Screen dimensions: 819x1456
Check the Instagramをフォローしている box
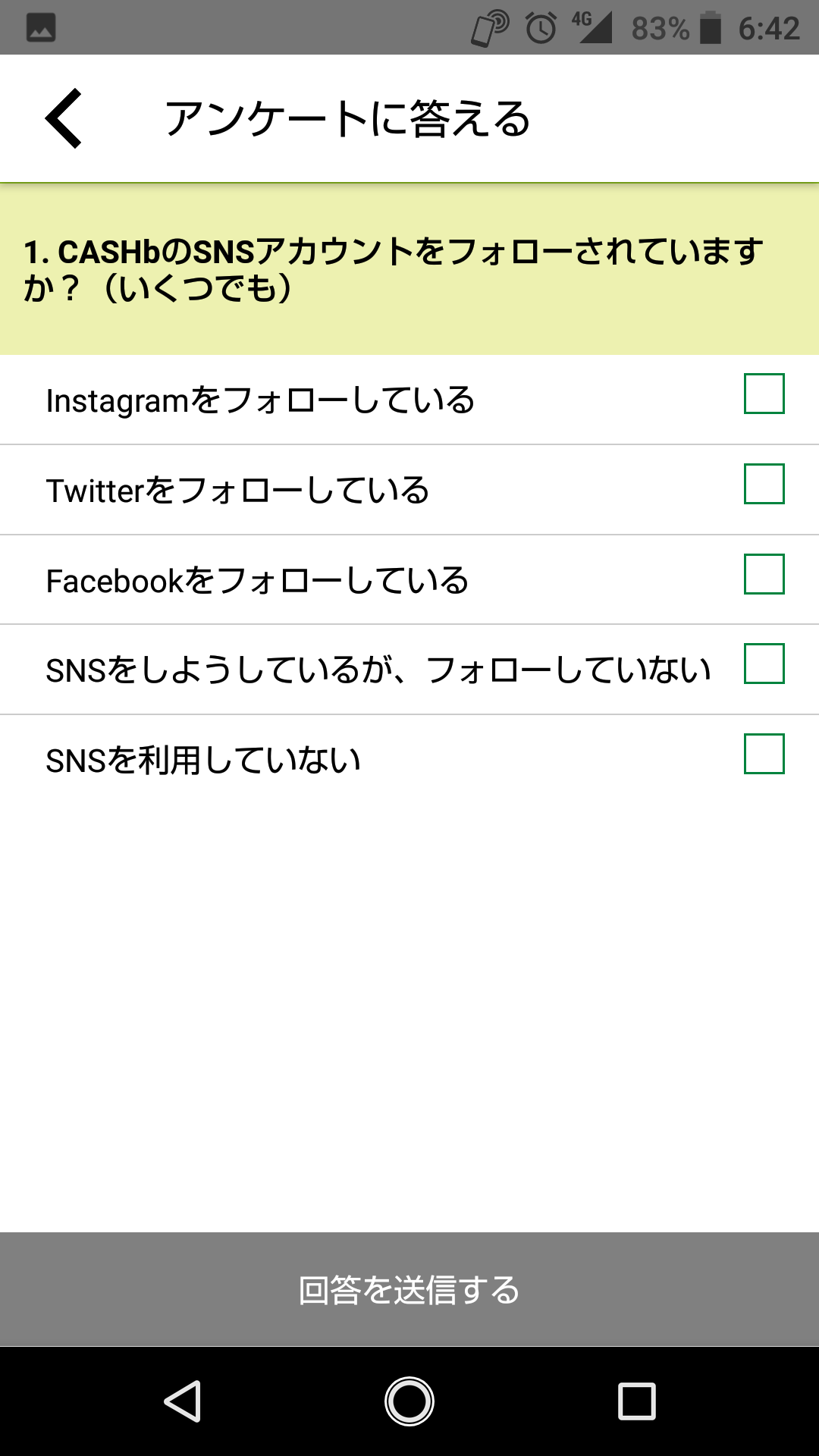(x=764, y=394)
